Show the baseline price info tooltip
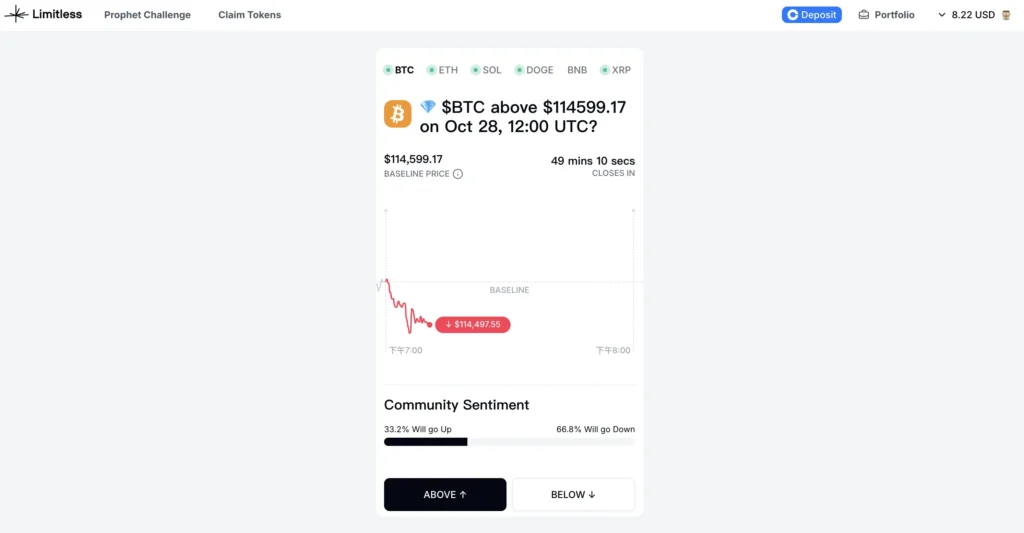Viewport: 1024px width, 533px height. pyautogui.click(x=458, y=174)
